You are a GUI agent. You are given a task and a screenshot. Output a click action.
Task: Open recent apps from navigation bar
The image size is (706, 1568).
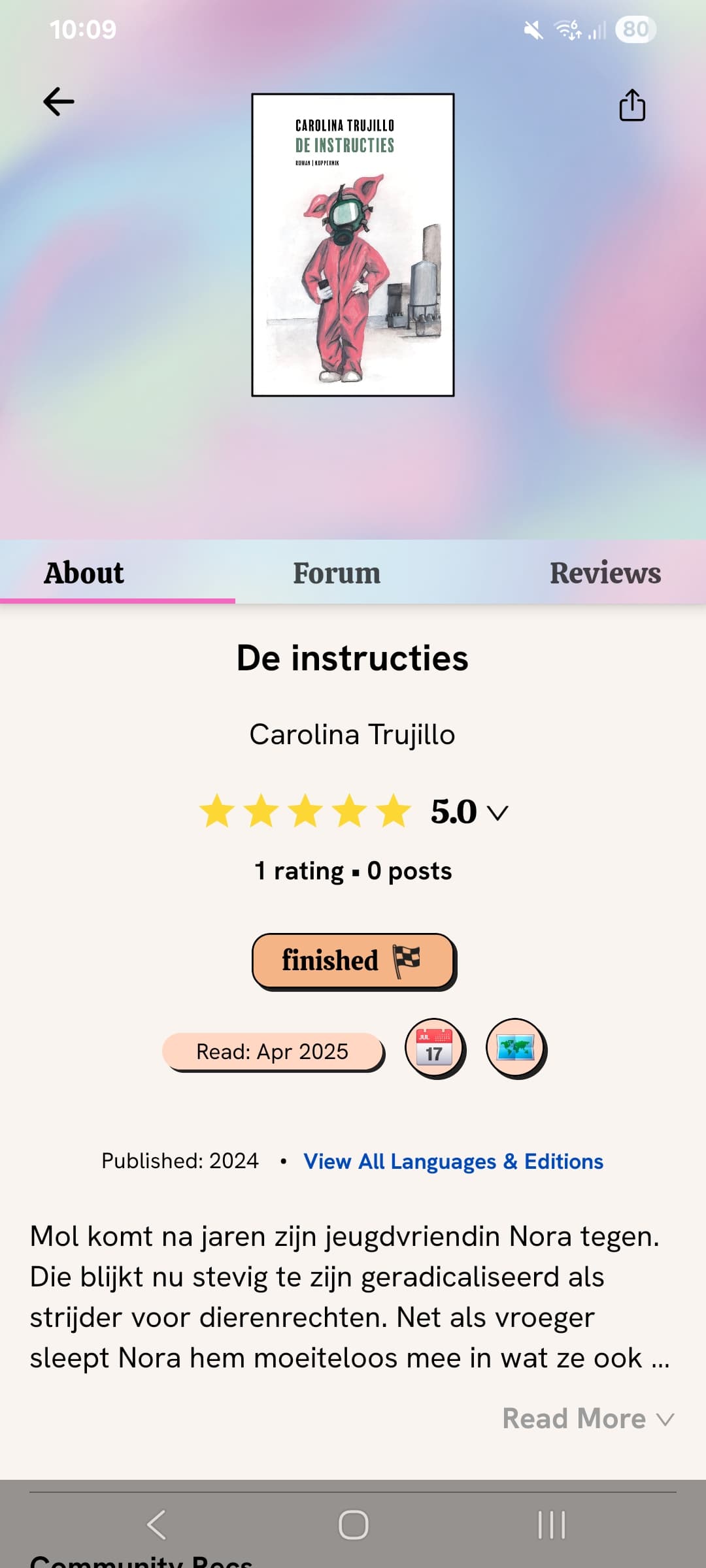(551, 1525)
